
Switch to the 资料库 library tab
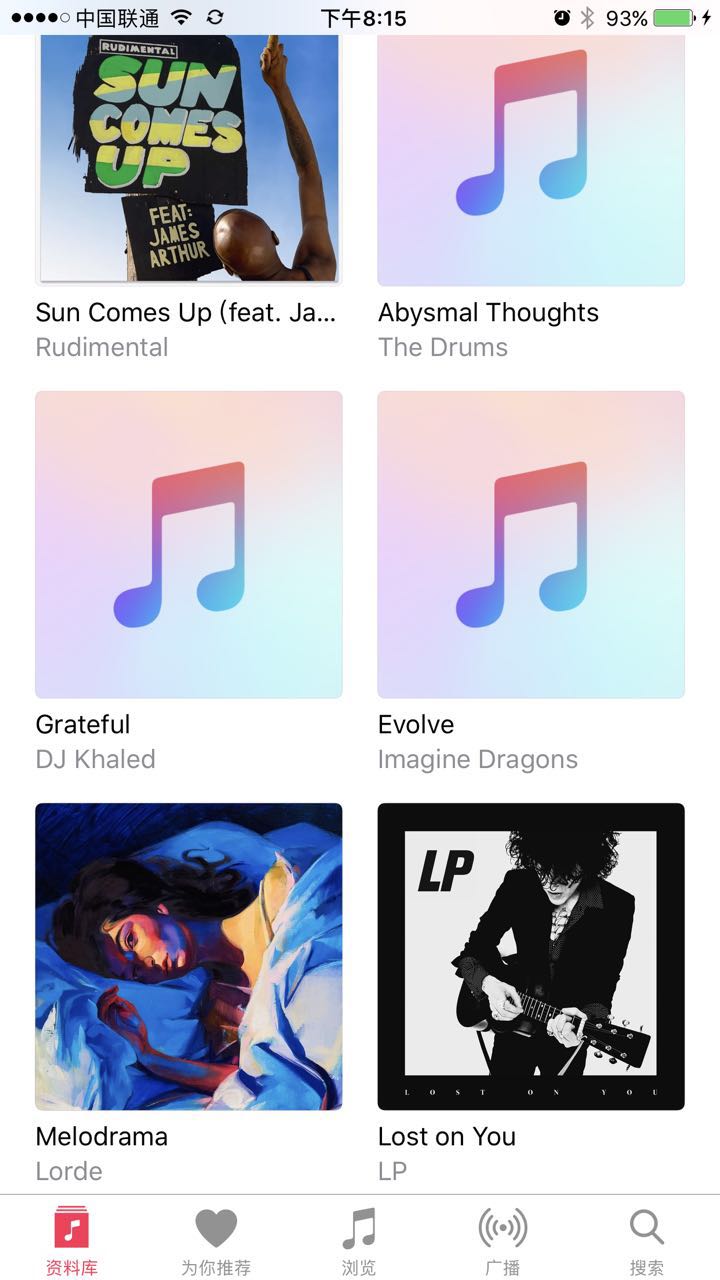pyautogui.click(x=72, y=1239)
